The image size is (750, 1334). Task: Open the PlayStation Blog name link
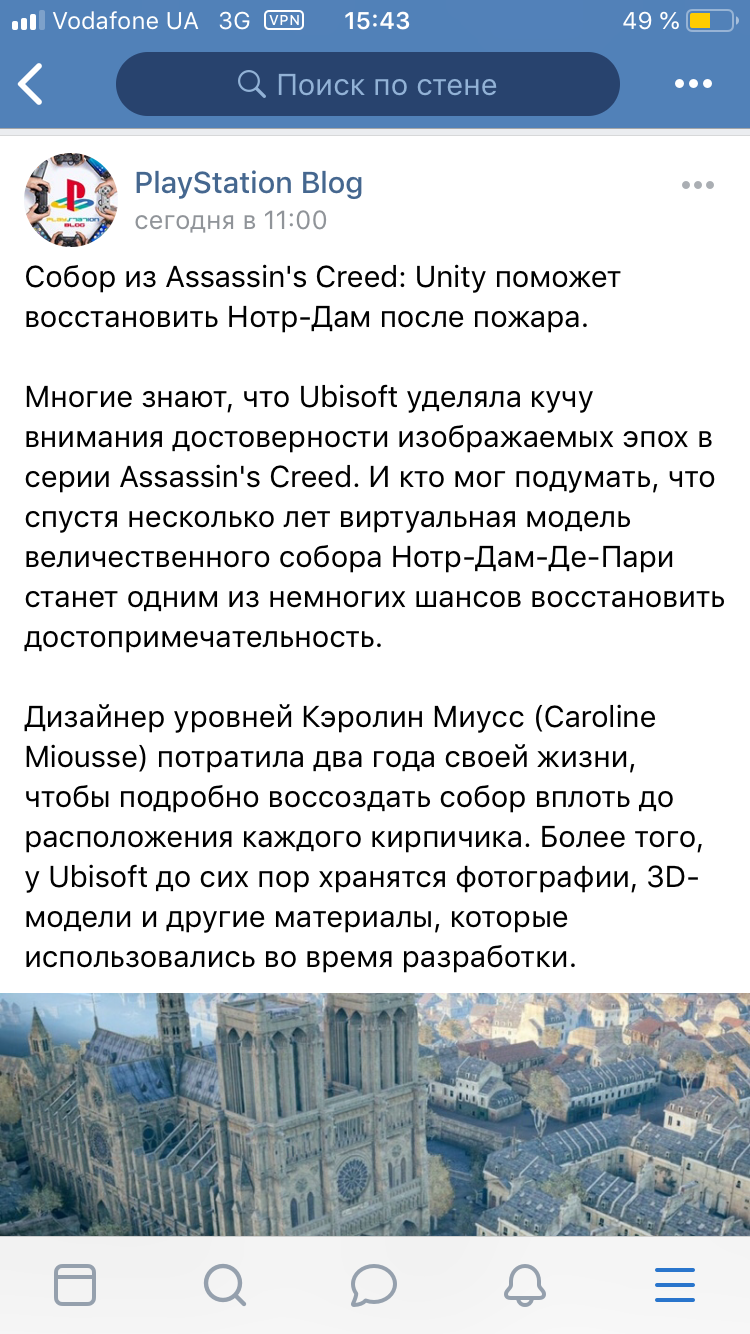[x=248, y=183]
